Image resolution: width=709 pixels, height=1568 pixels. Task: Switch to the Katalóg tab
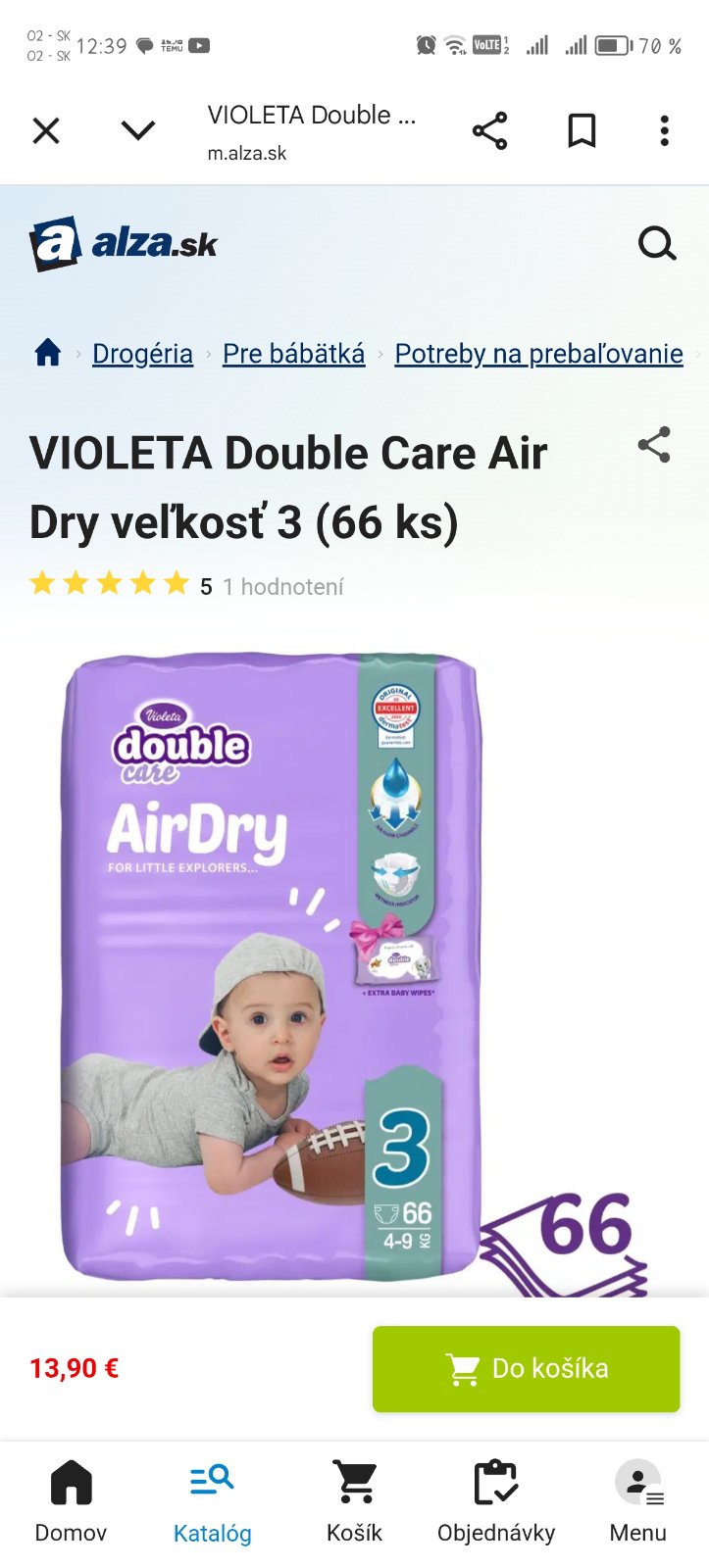click(x=212, y=1500)
